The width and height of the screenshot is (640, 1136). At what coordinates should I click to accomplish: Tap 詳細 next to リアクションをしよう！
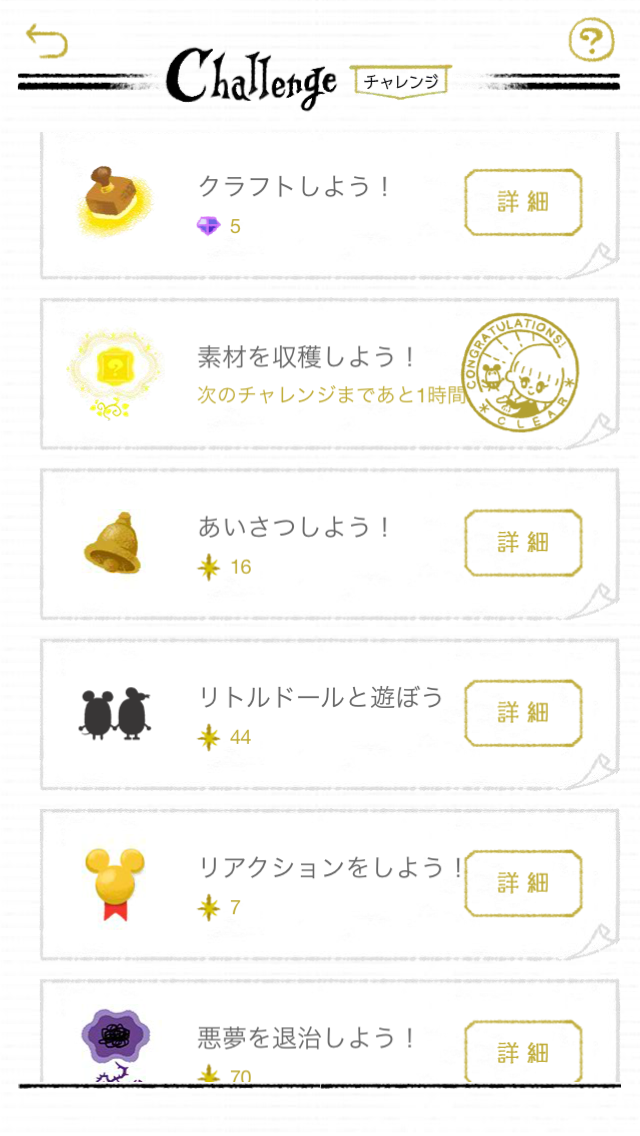pyautogui.click(x=523, y=883)
